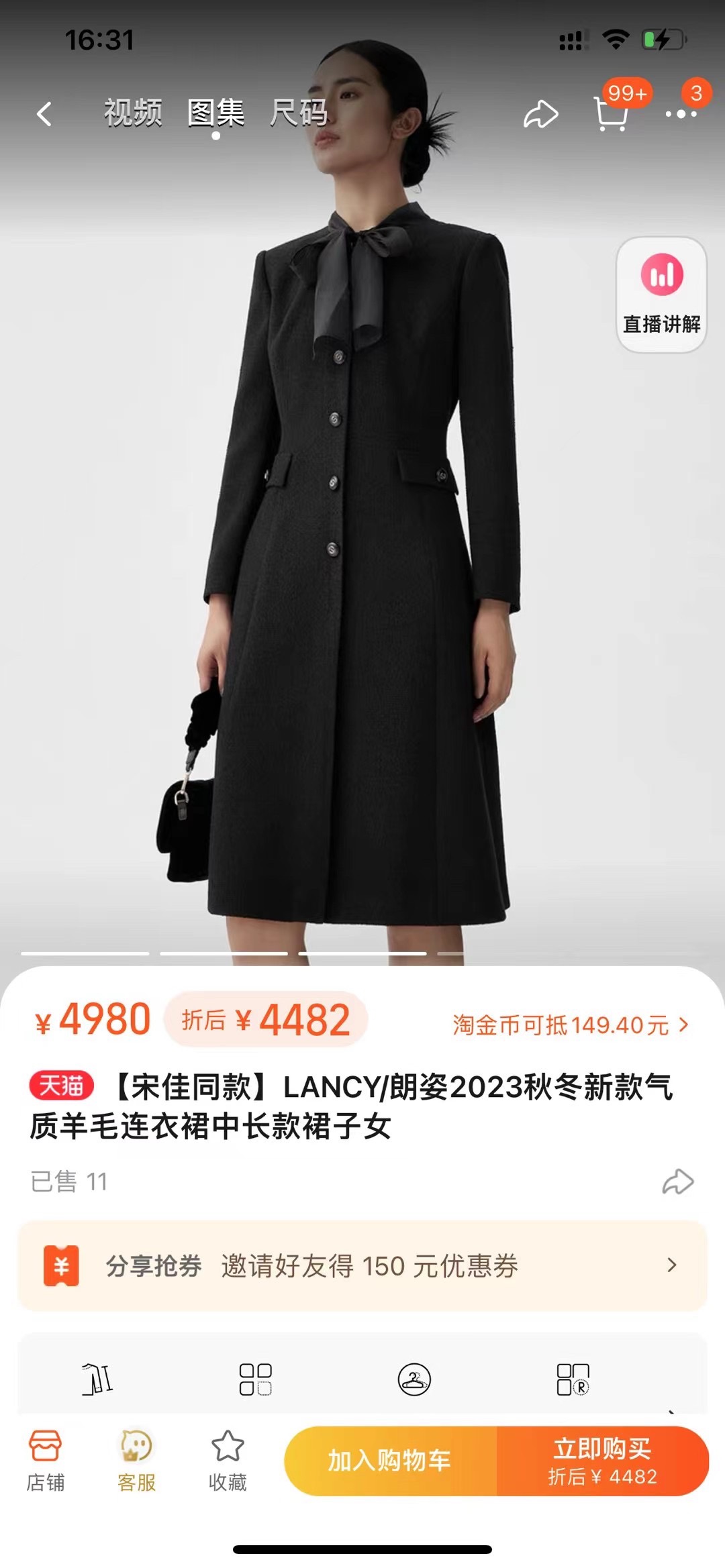Tap 加入购物车 to add to cart

tap(390, 1461)
